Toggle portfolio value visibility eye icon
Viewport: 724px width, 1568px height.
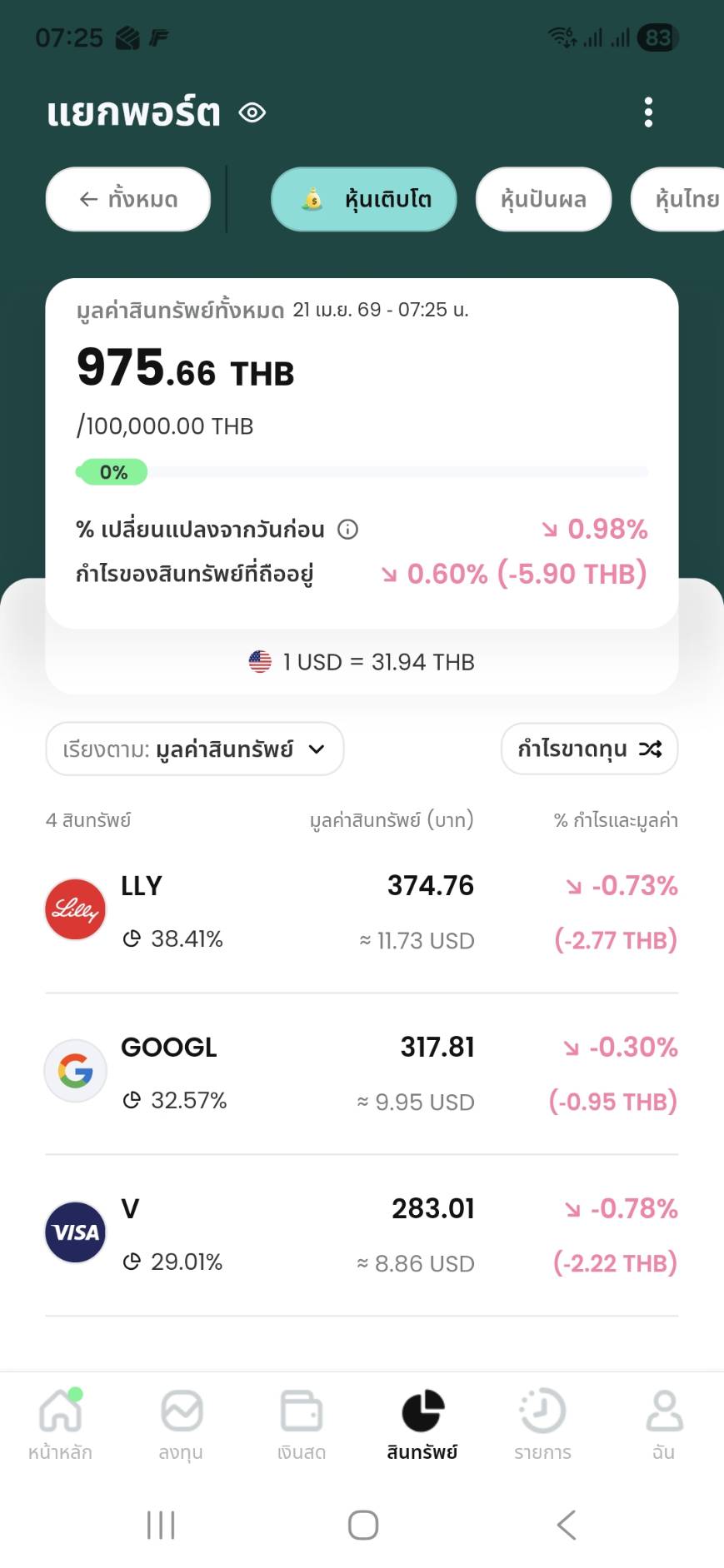(252, 112)
